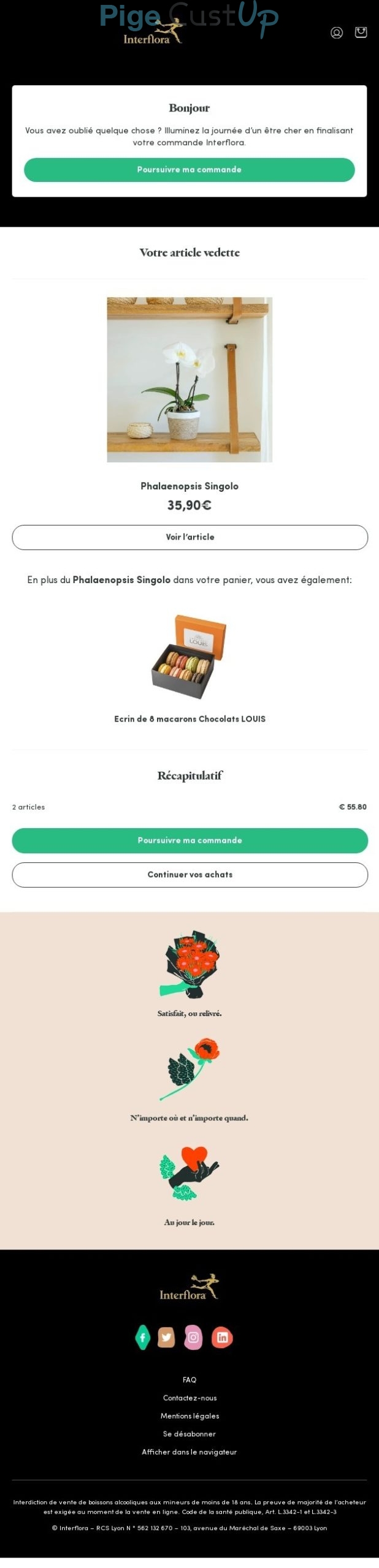Visit Interflora's Twitter profile
Screen dimensions: 379x1568
[166, 1337]
